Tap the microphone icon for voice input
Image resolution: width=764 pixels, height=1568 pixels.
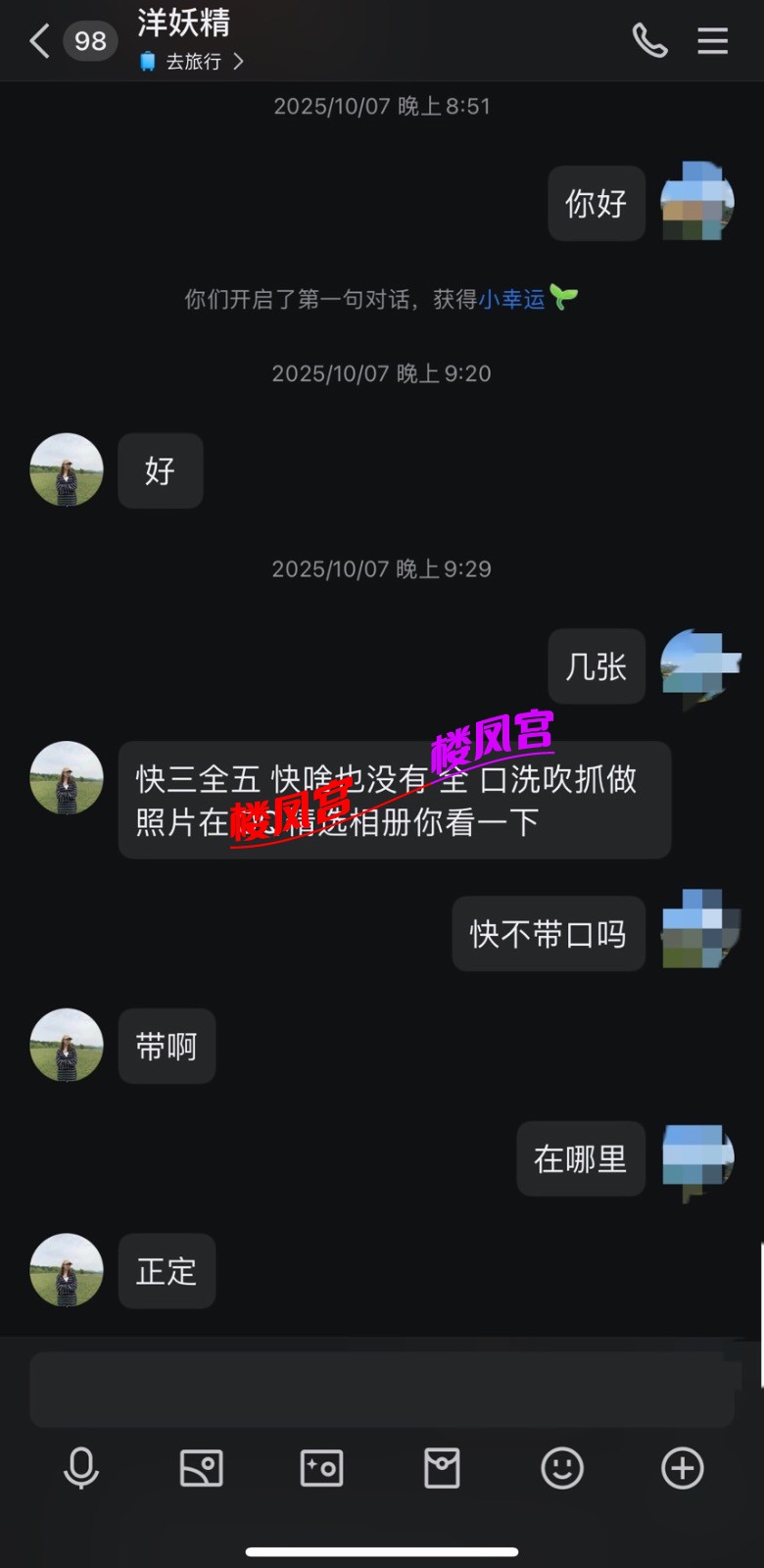click(80, 1468)
